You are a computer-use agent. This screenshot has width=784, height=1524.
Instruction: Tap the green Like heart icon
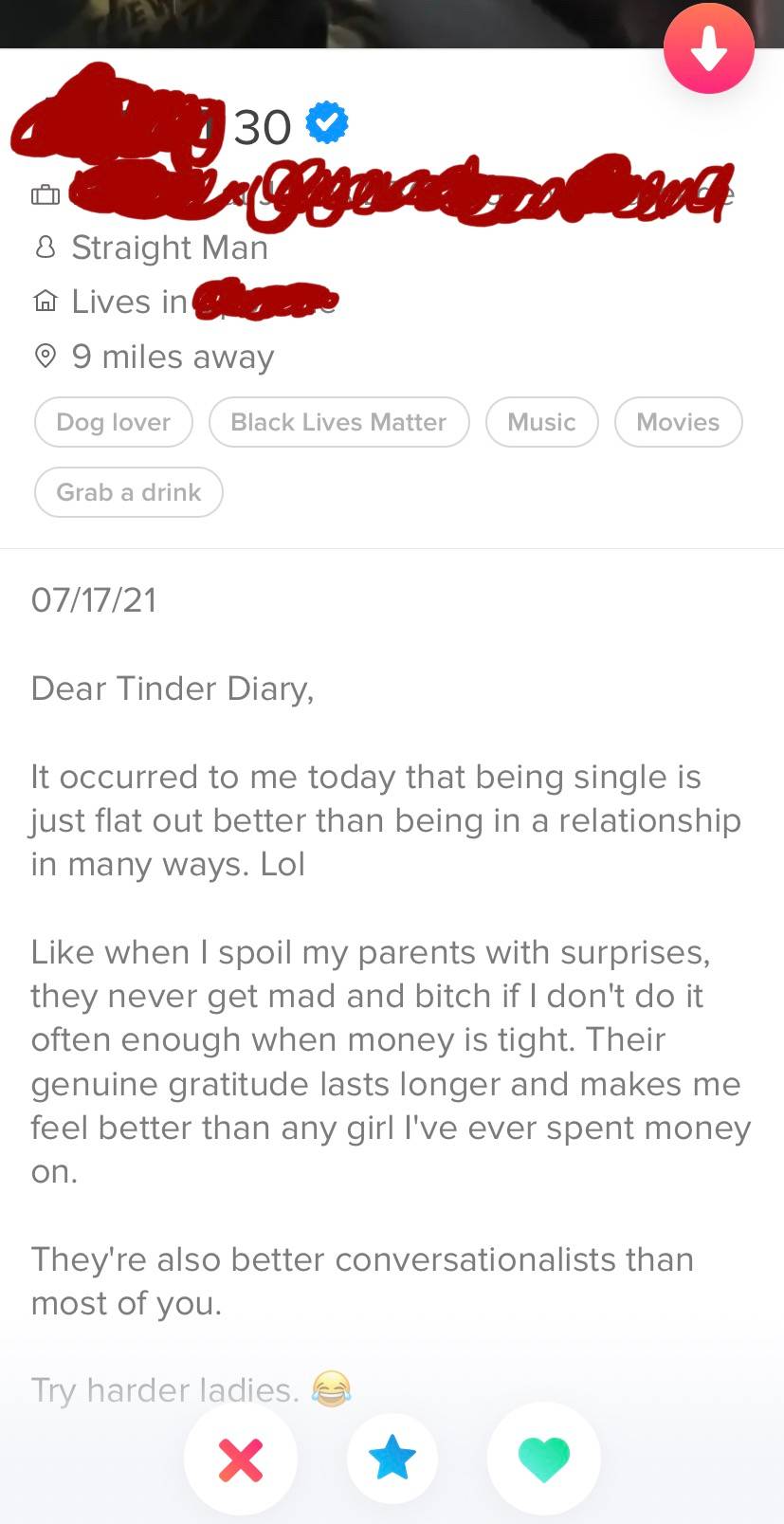(x=542, y=1459)
